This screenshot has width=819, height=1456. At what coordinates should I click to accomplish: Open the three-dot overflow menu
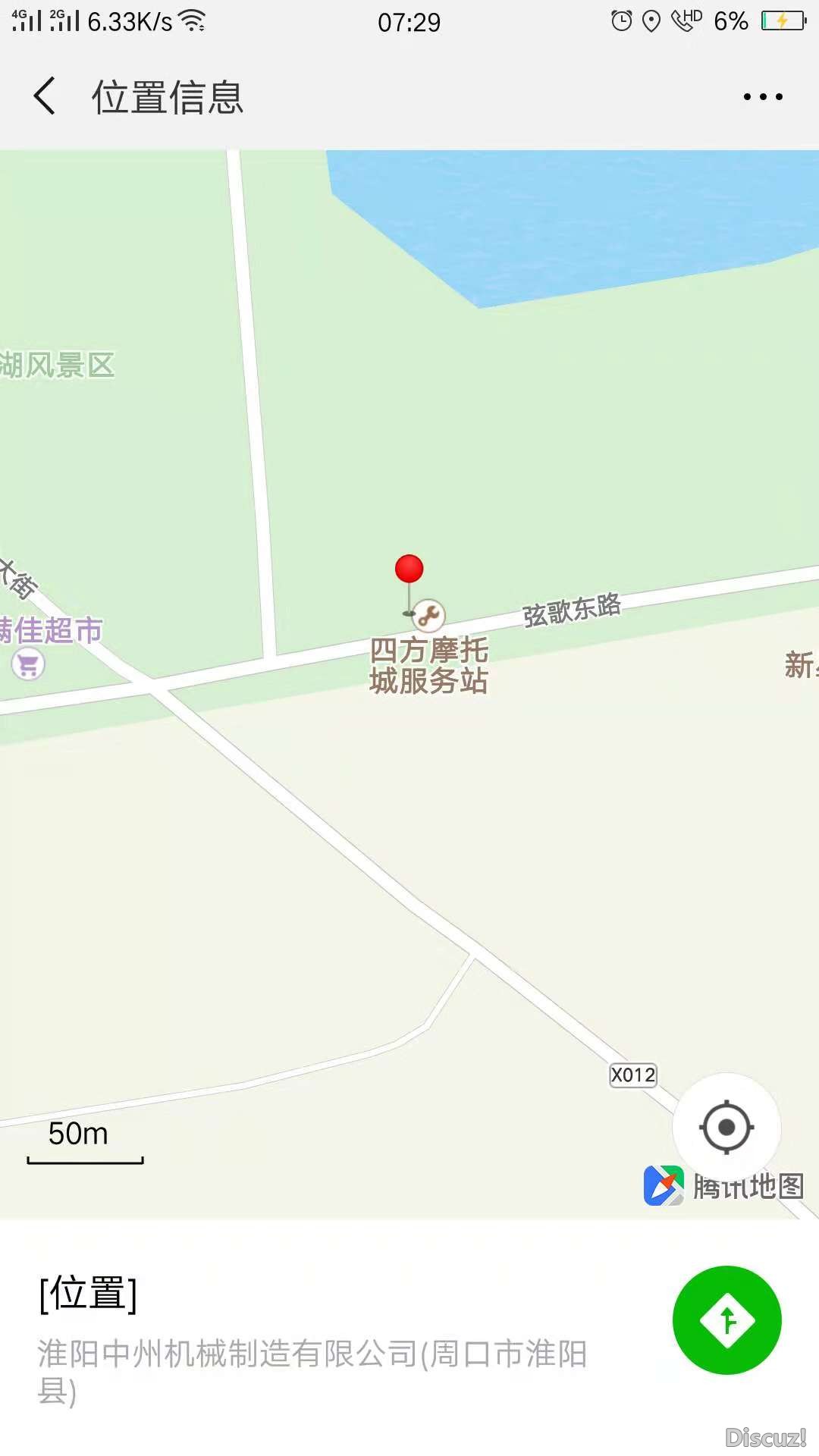tap(762, 97)
